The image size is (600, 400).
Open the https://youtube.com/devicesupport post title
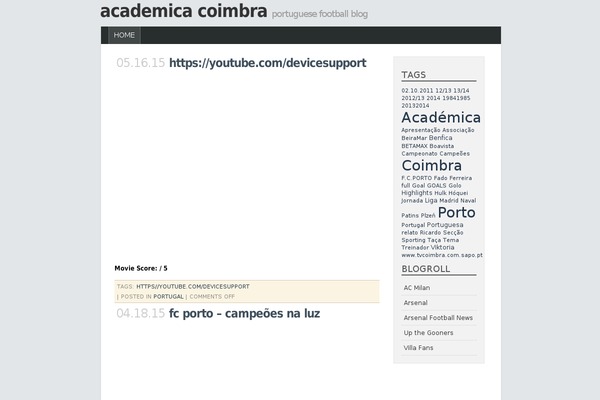(x=267, y=62)
